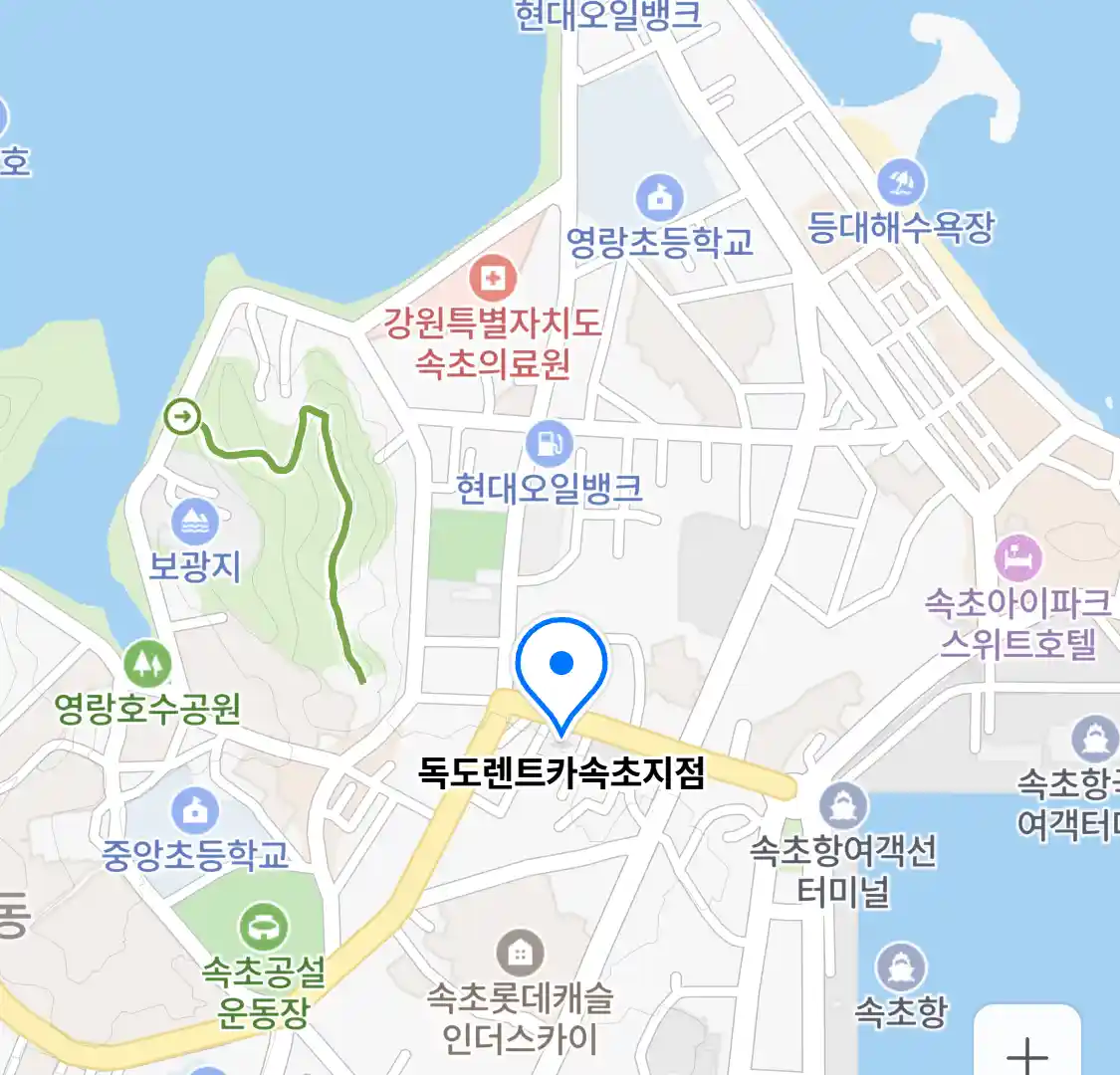1120x1075 pixels.
Task: Tap the 현대오일뱅크 fuel pump icon
Action: coord(549,444)
